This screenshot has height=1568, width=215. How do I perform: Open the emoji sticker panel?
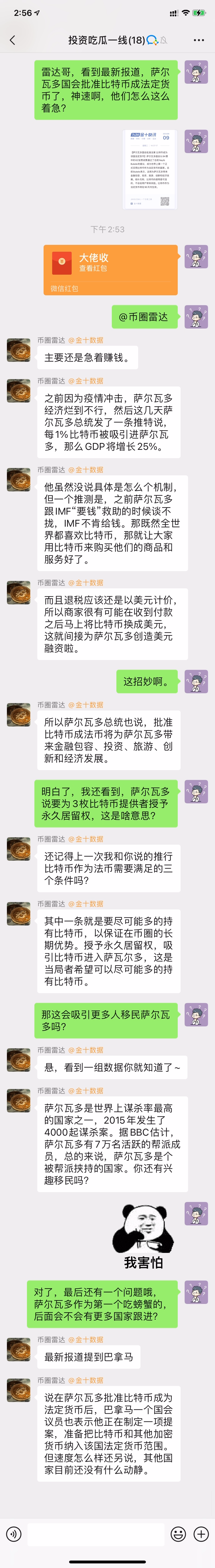(178, 1534)
